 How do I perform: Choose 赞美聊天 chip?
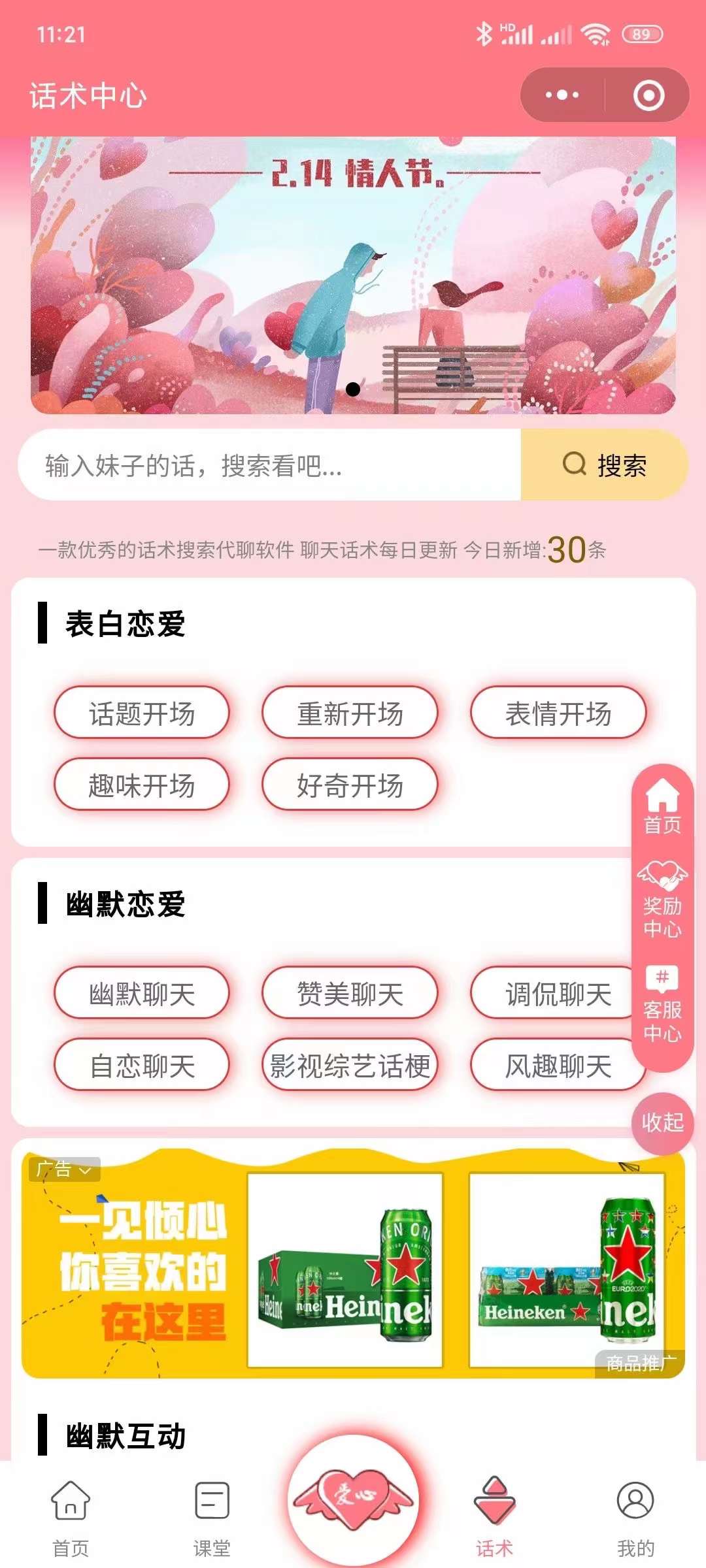pos(350,994)
